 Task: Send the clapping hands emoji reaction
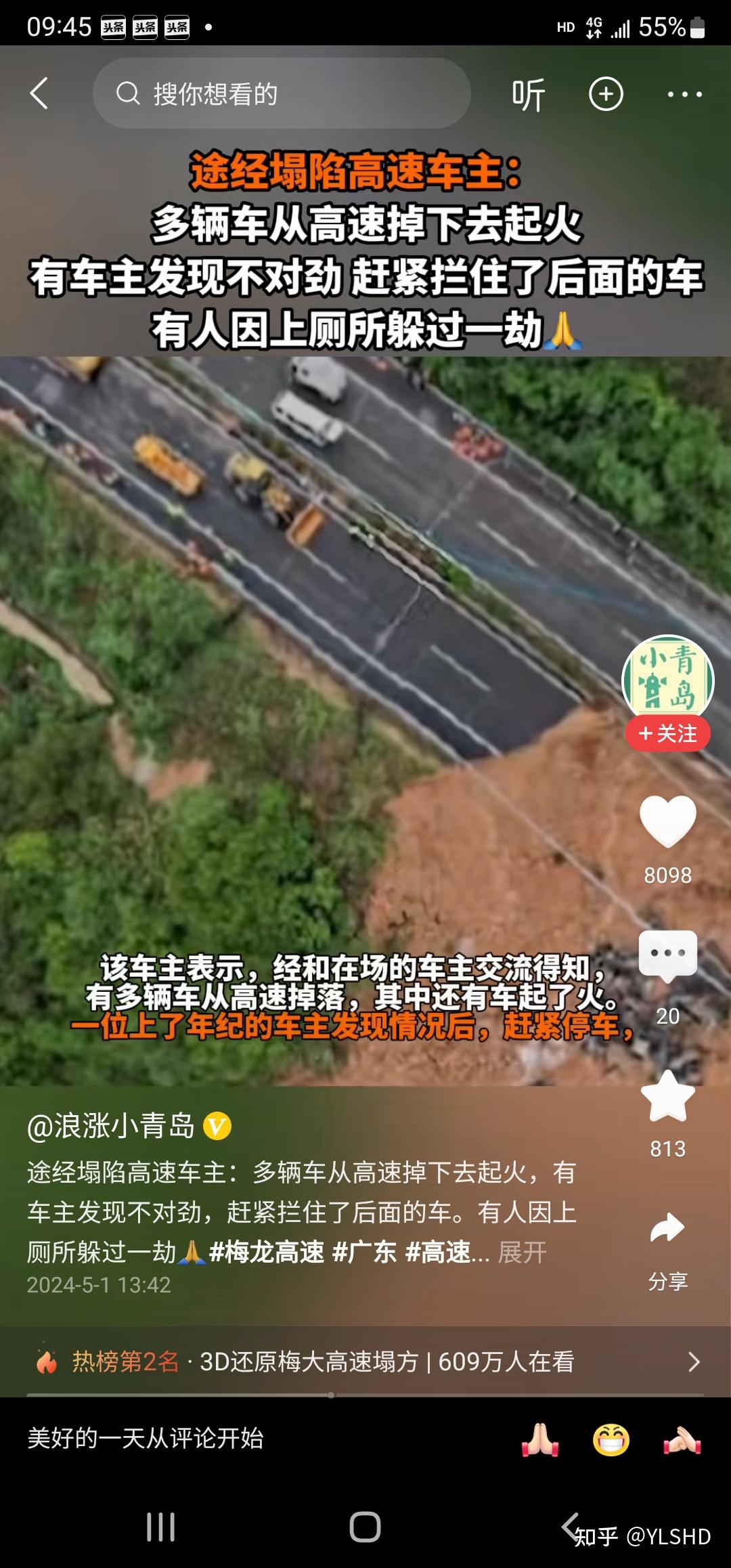pyautogui.click(x=682, y=1439)
